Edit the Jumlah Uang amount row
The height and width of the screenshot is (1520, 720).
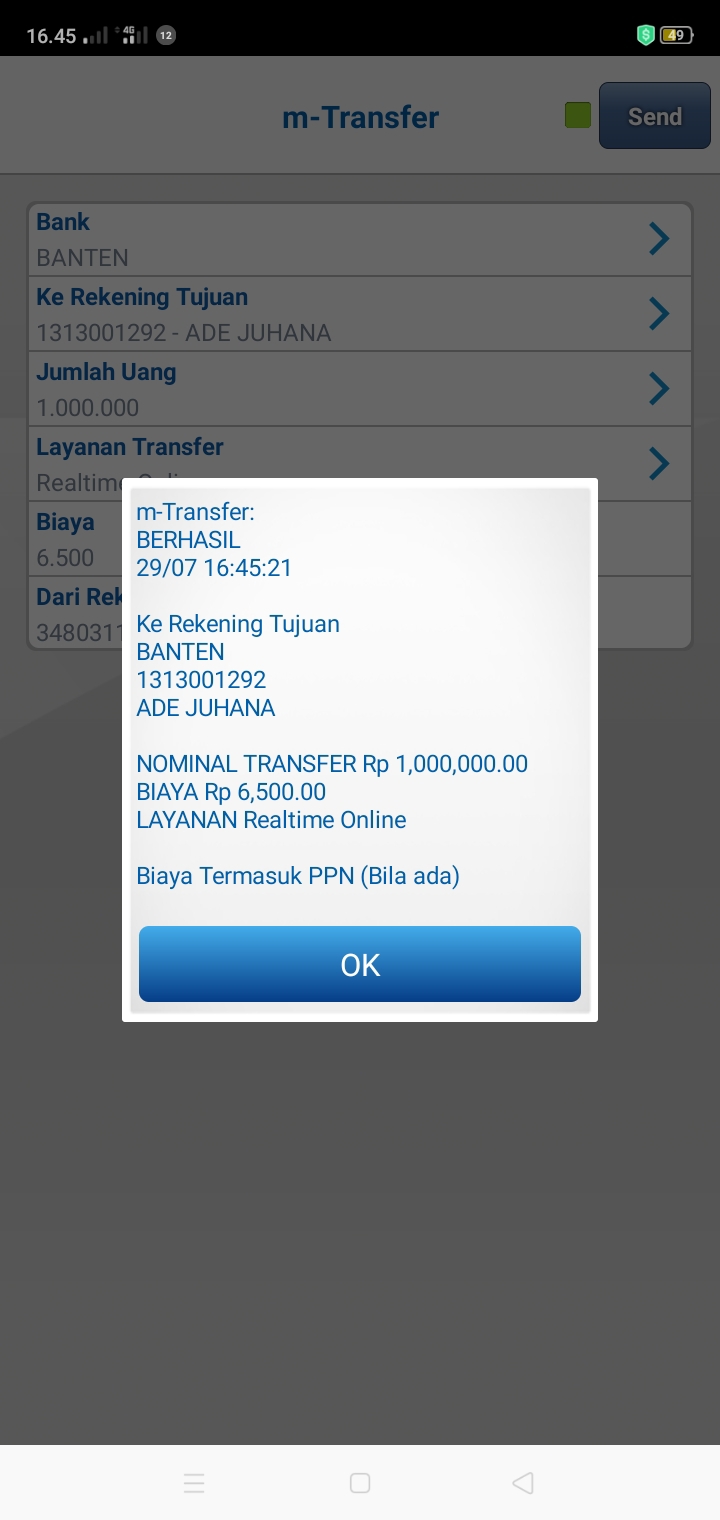coord(360,389)
